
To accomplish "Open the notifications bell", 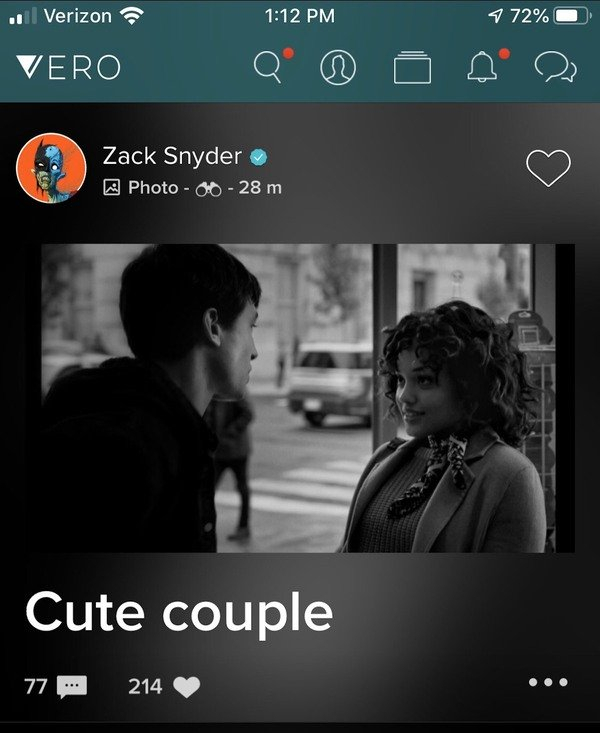I will [x=483, y=68].
